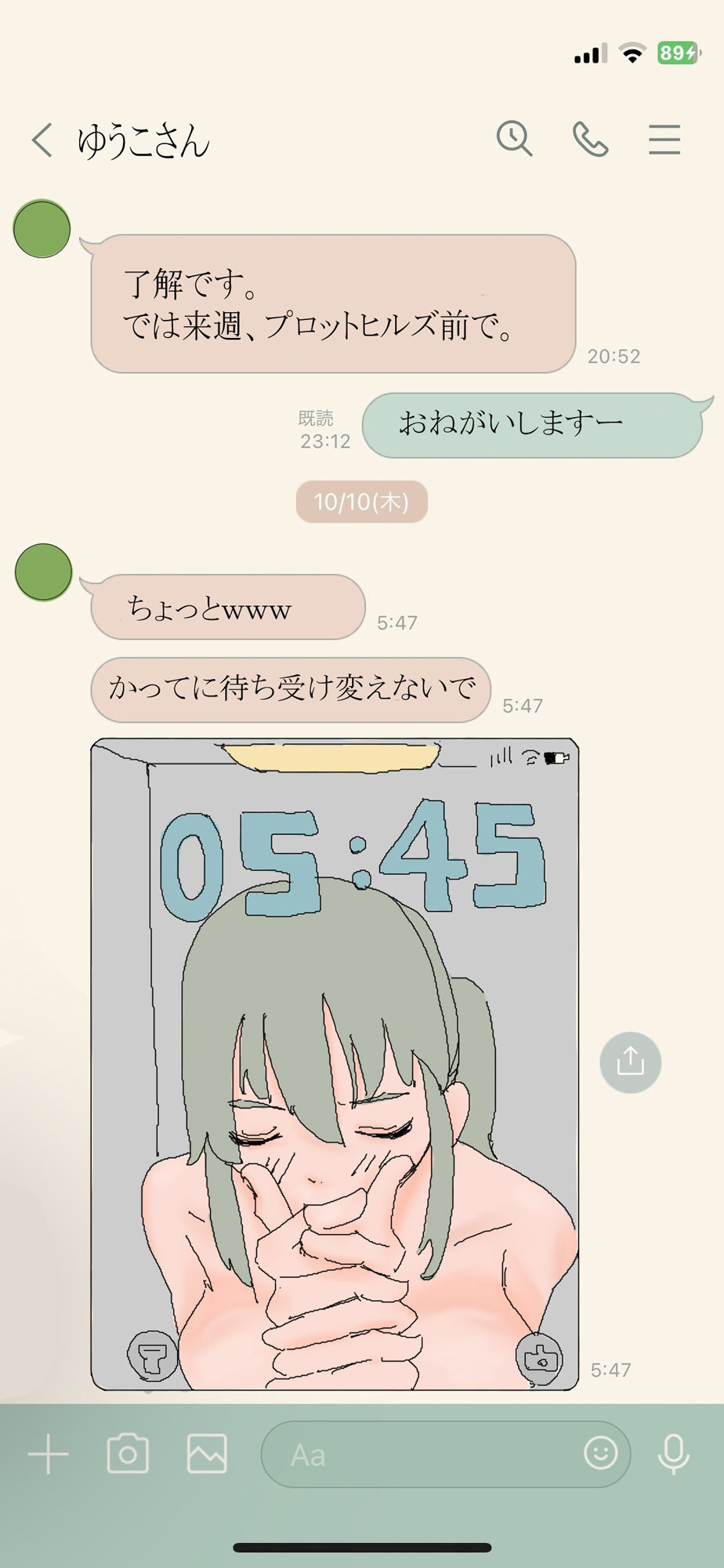Start a voice call with ゆうこさん
The height and width of the screenshot is (1568, 724).
point(590,140)
